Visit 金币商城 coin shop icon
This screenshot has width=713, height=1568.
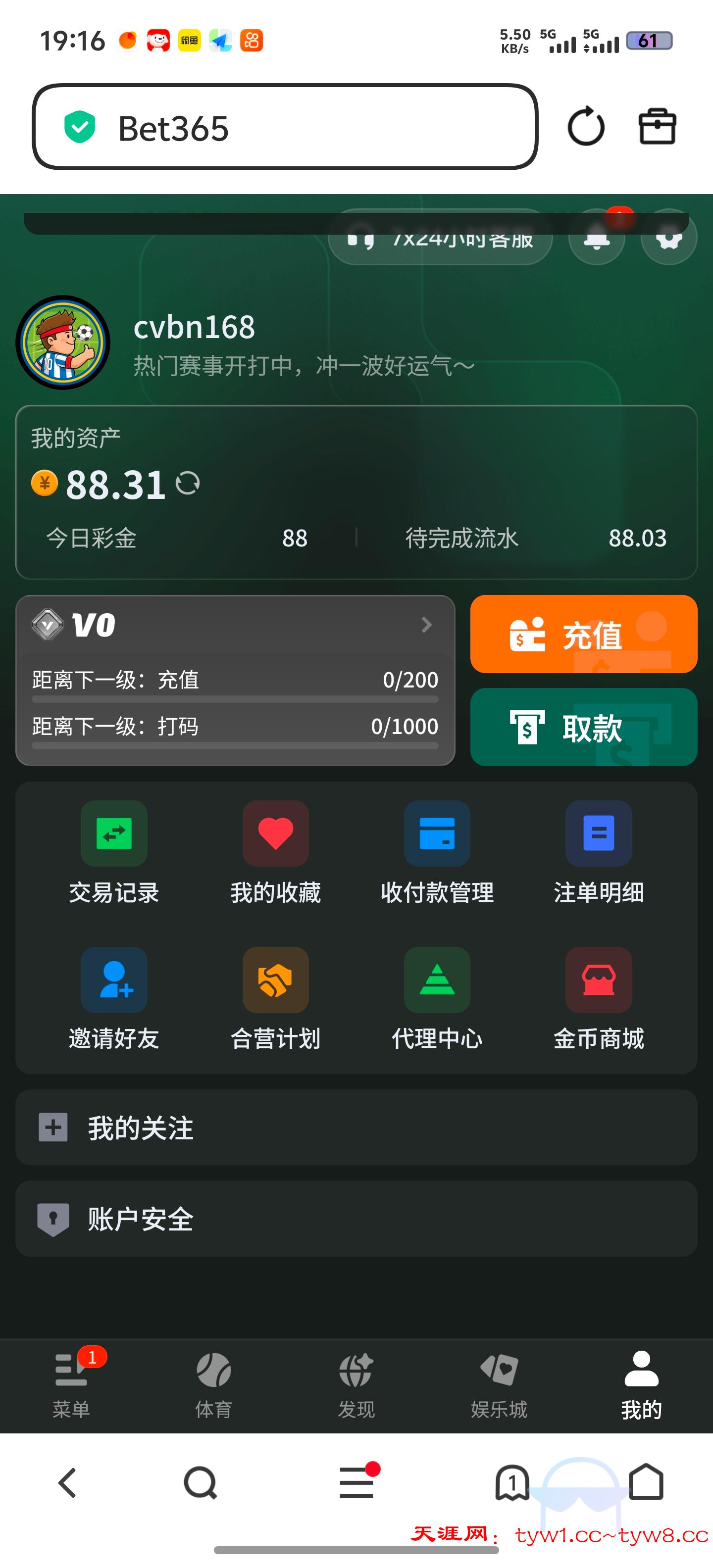(599, 980)
